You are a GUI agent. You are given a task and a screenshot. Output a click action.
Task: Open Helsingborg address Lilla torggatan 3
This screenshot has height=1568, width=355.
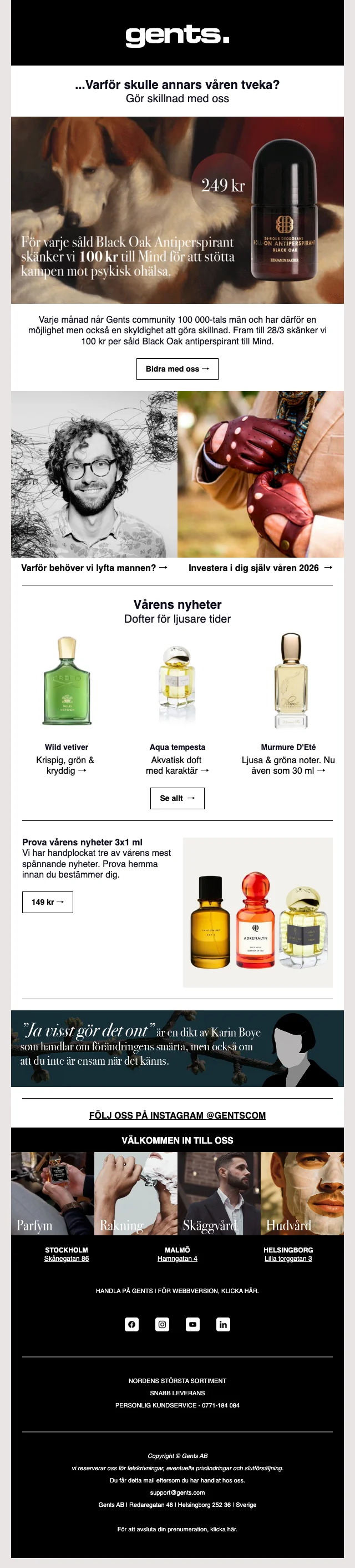click(288, 1258)
